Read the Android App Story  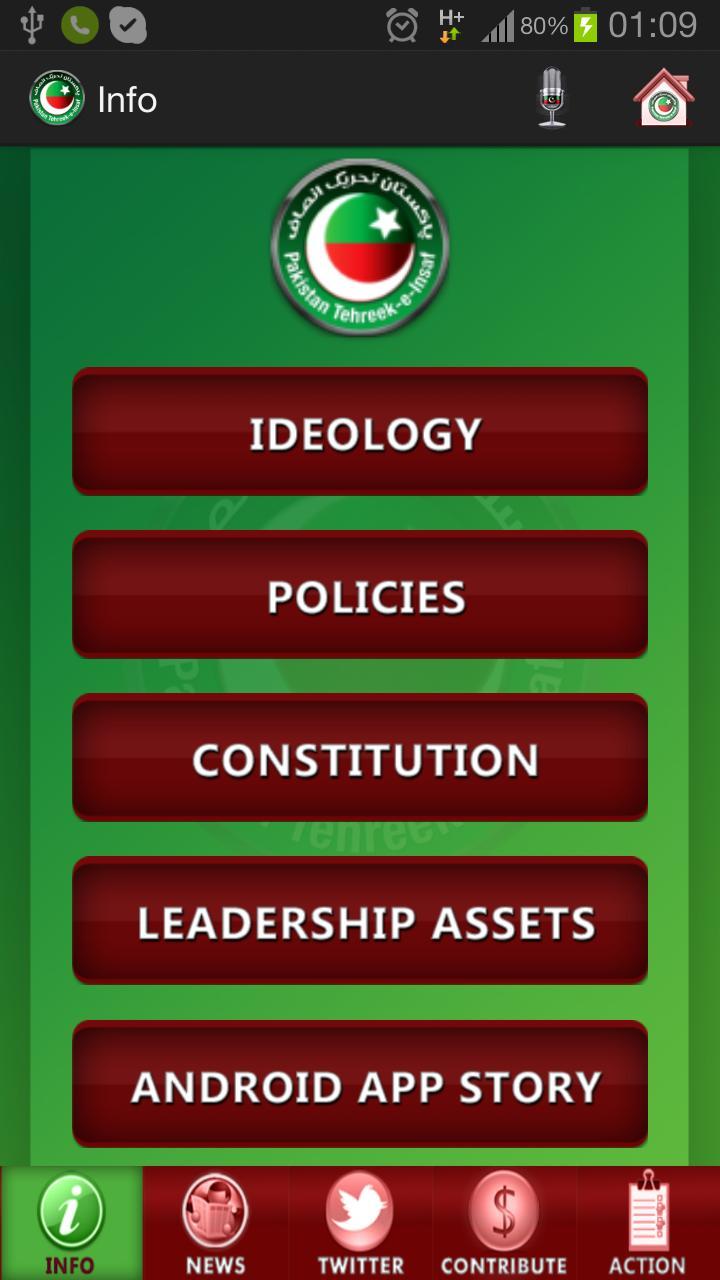tap(360, 1084)
